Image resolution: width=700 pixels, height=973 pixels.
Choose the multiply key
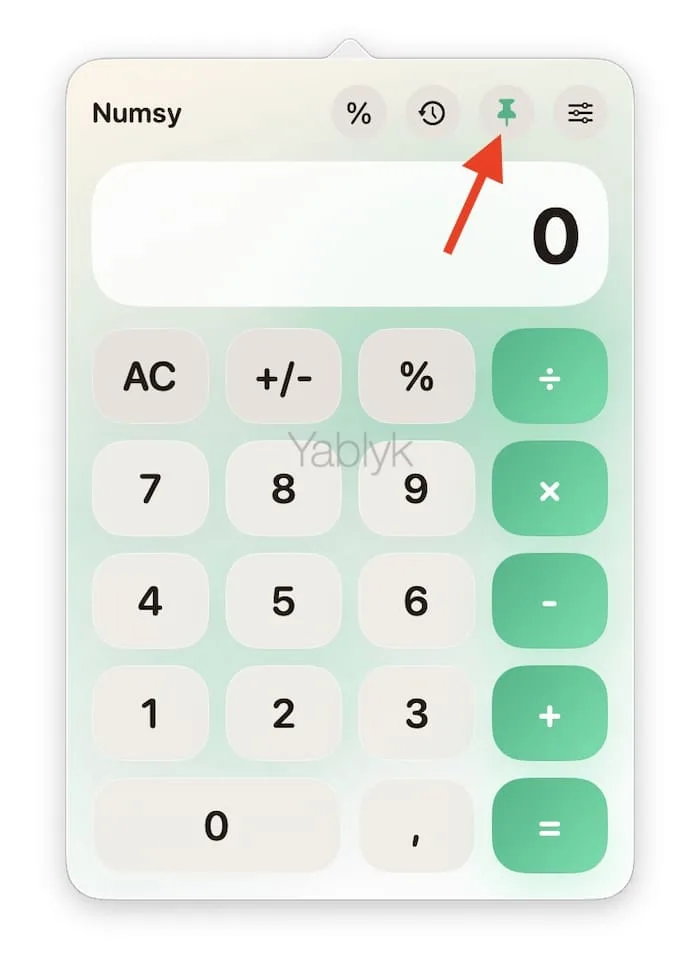coord(549,489)
